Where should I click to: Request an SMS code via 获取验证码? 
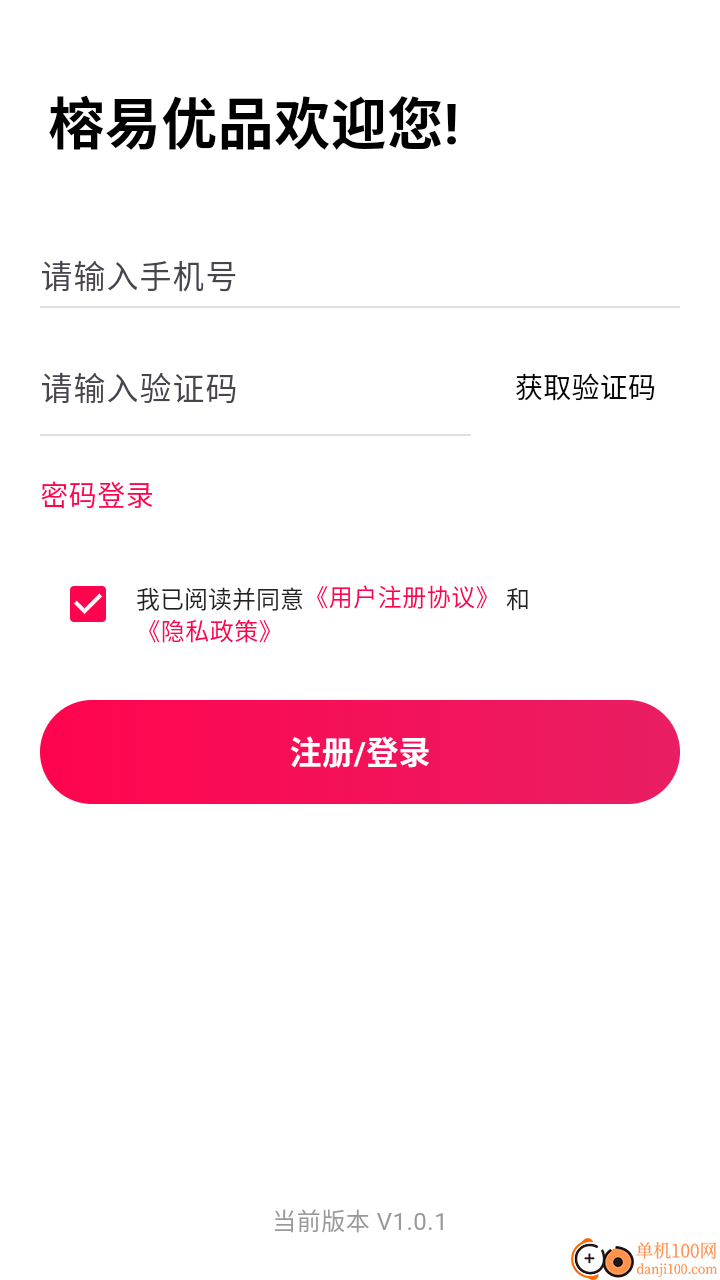(x=585, y=388)
